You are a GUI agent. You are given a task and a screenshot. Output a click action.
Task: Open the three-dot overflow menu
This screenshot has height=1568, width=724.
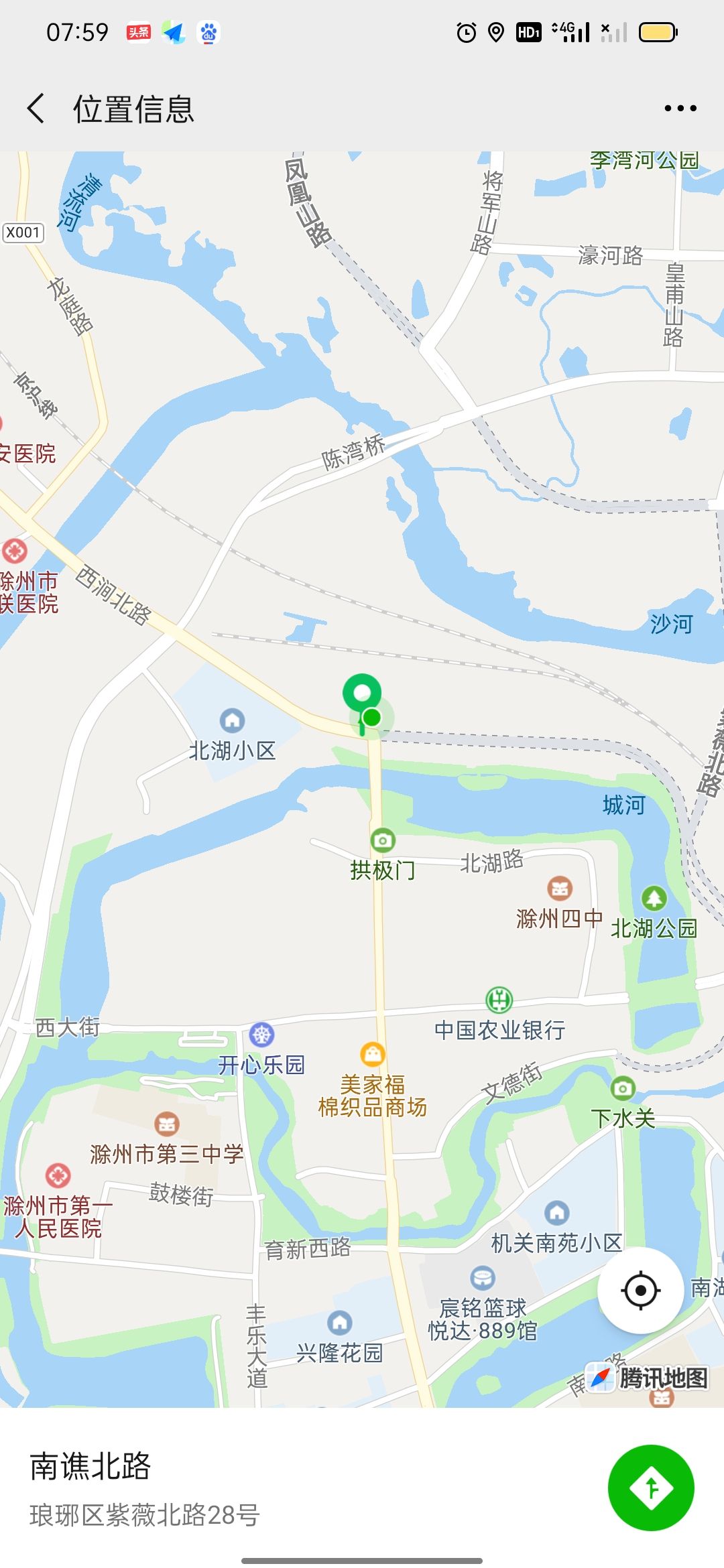click(680, 109)
